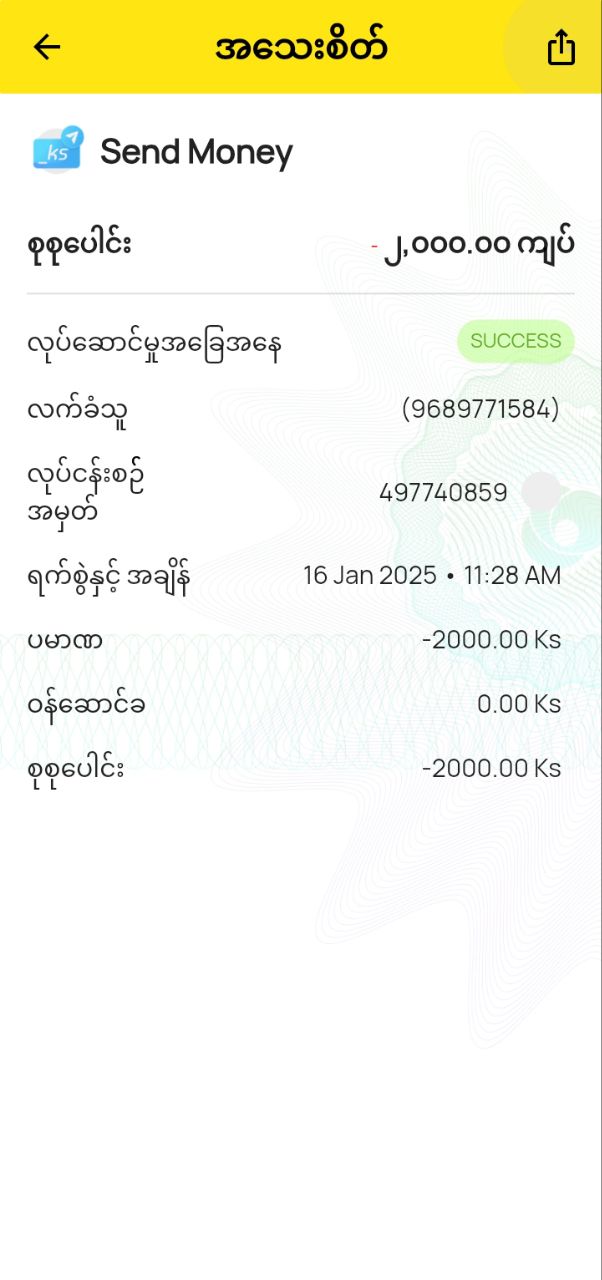Go back using the arrow

47,47
